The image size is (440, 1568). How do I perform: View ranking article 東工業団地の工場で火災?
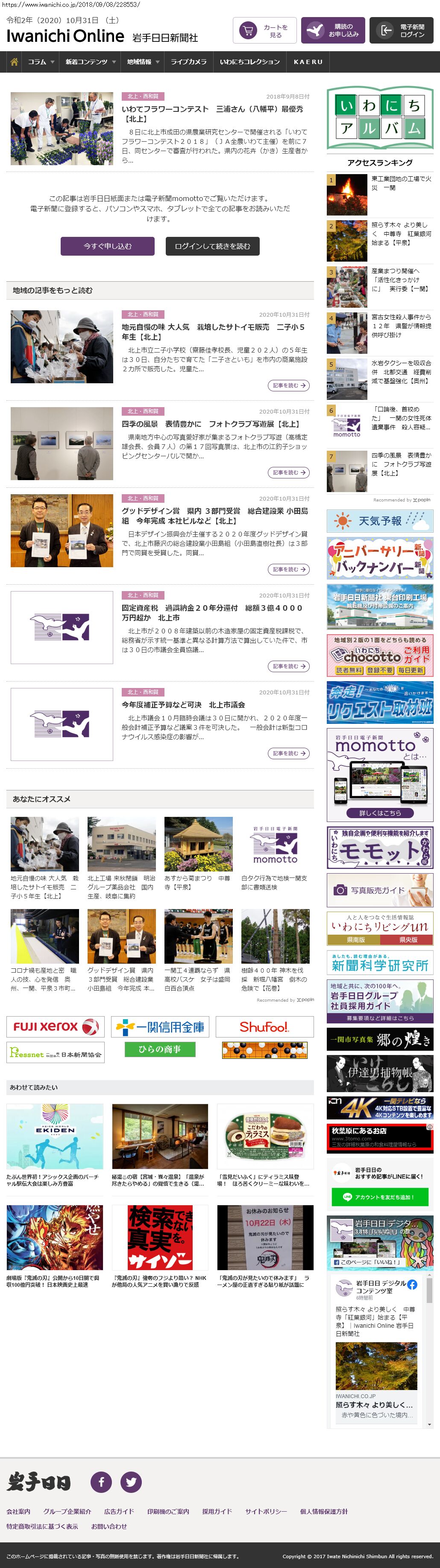401,183
